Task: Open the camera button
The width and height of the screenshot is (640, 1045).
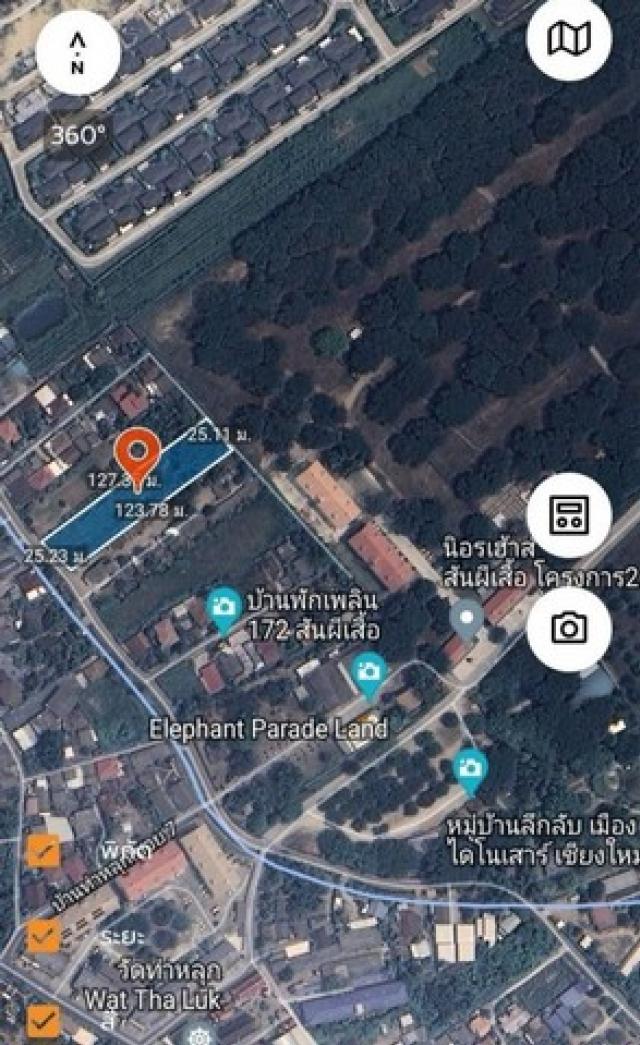Action: click(569, 628)
